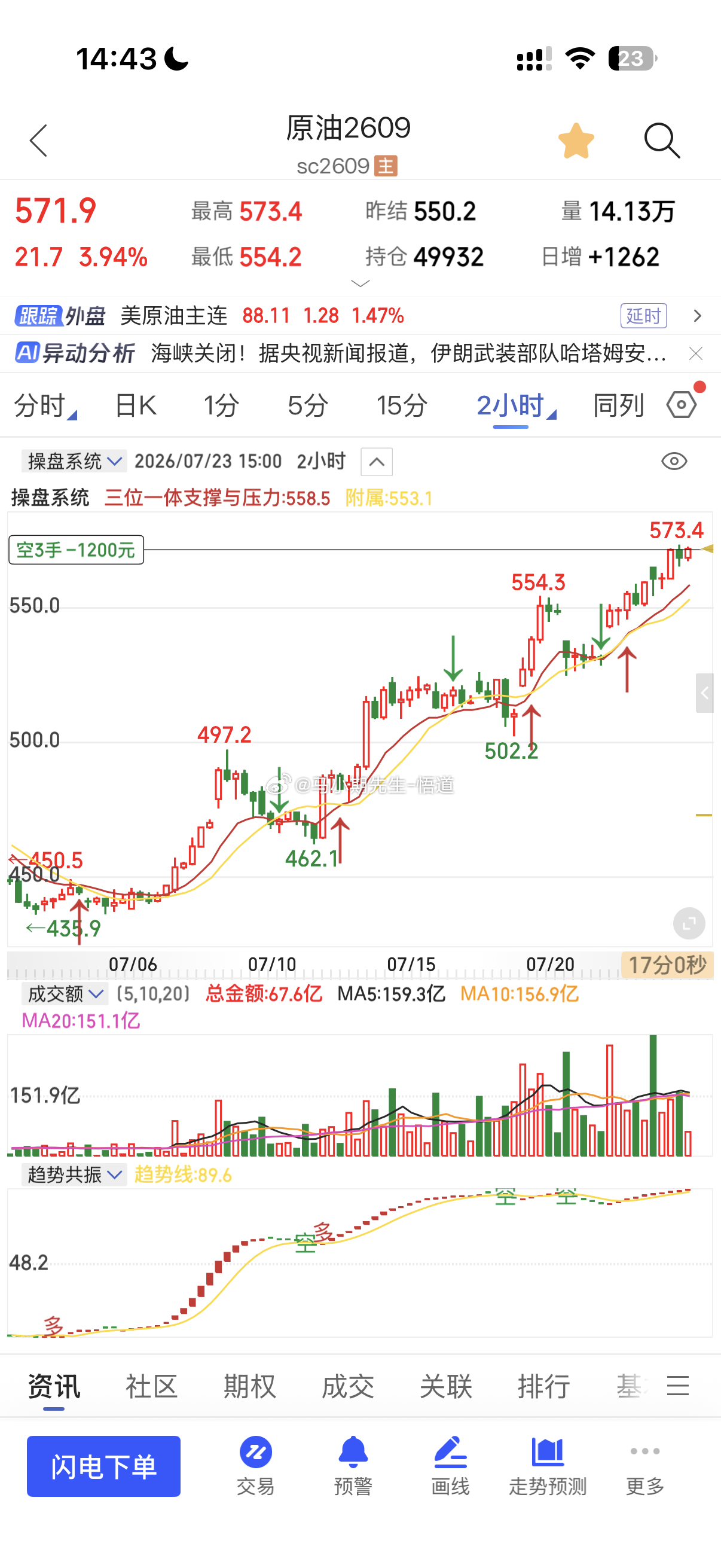Screen dimensions: 721x1568
Task: Switch to the 15分 chart period
Action: (402, 405)
